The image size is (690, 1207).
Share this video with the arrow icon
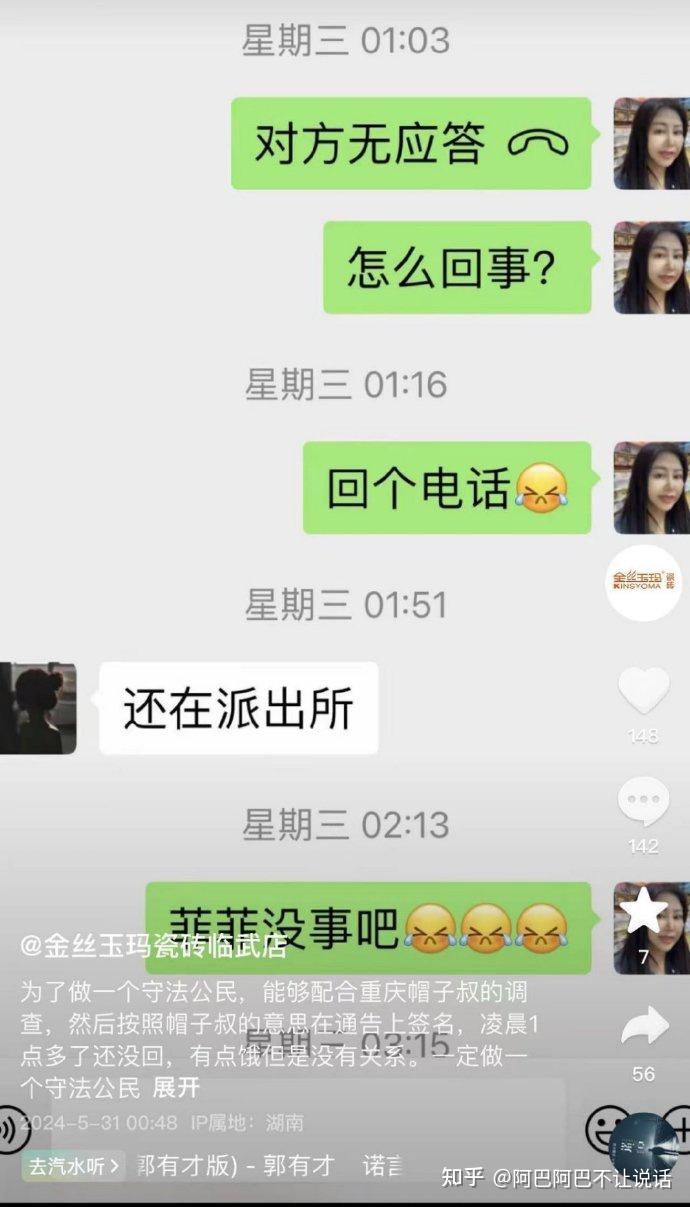point(643,1027)
